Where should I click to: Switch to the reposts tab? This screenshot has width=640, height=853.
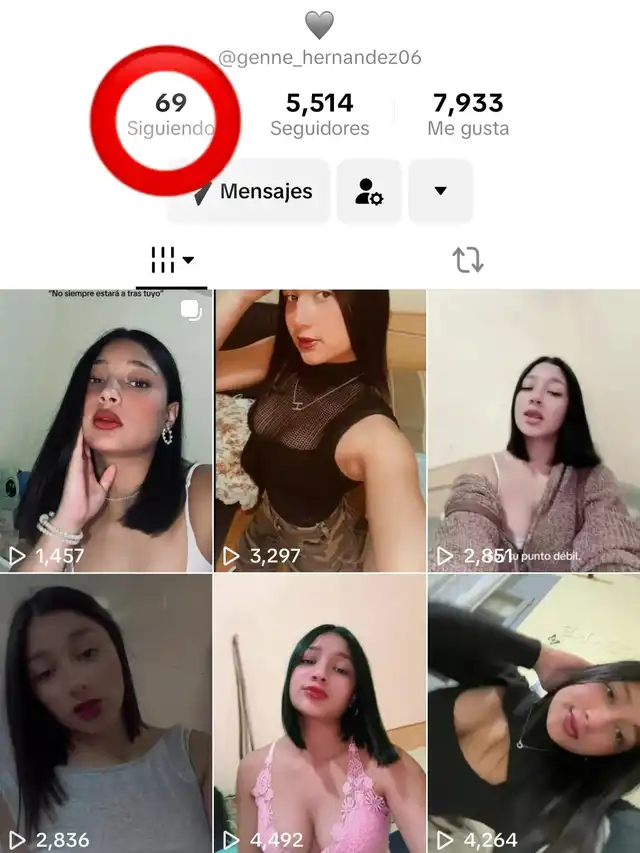point(468,261)
